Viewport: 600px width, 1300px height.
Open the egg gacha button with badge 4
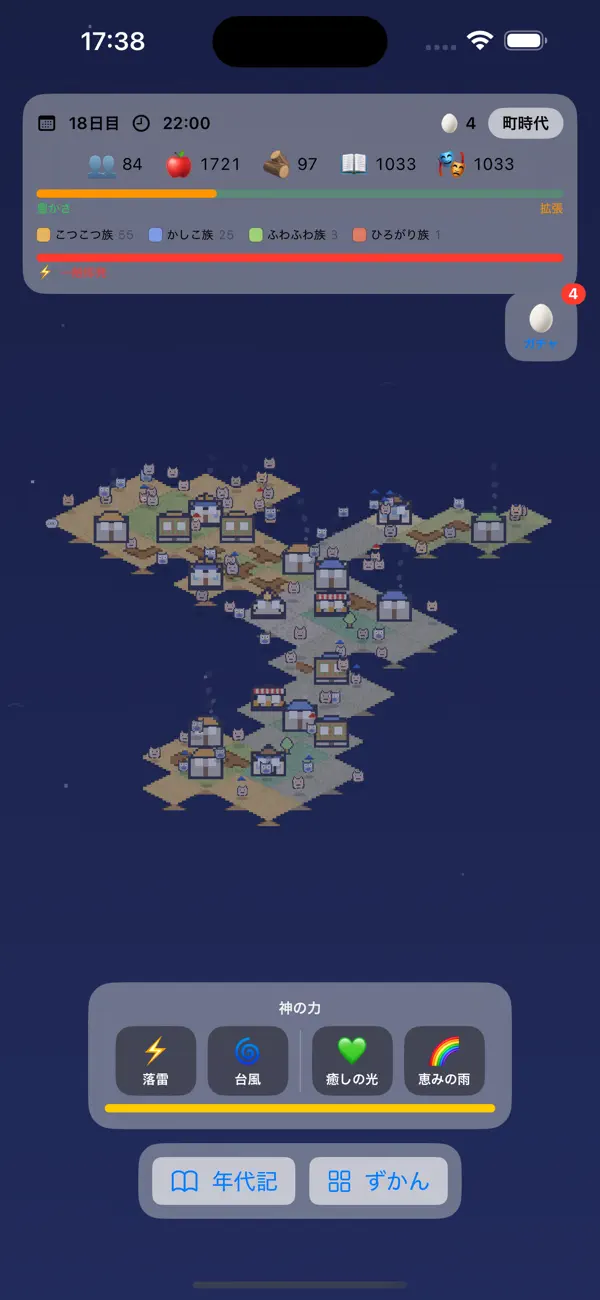[x=541, y=326]
